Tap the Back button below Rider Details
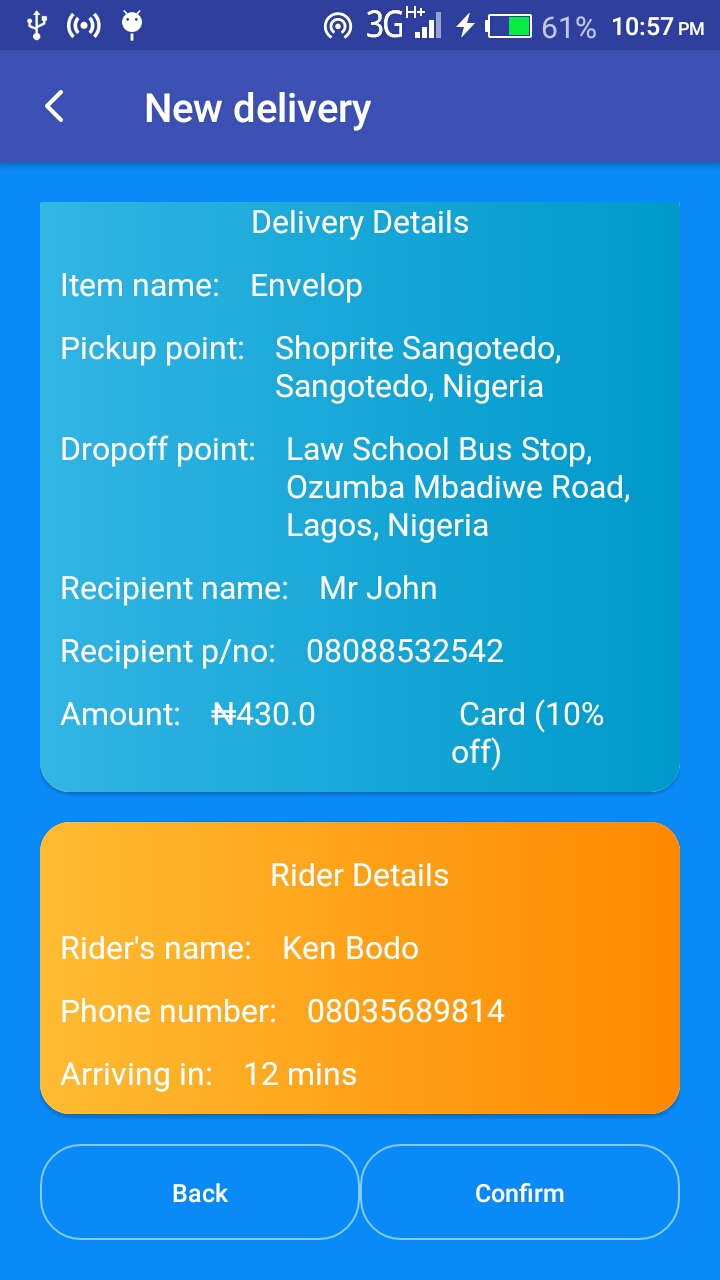 pyautogui.click(x=200, y=1192)
